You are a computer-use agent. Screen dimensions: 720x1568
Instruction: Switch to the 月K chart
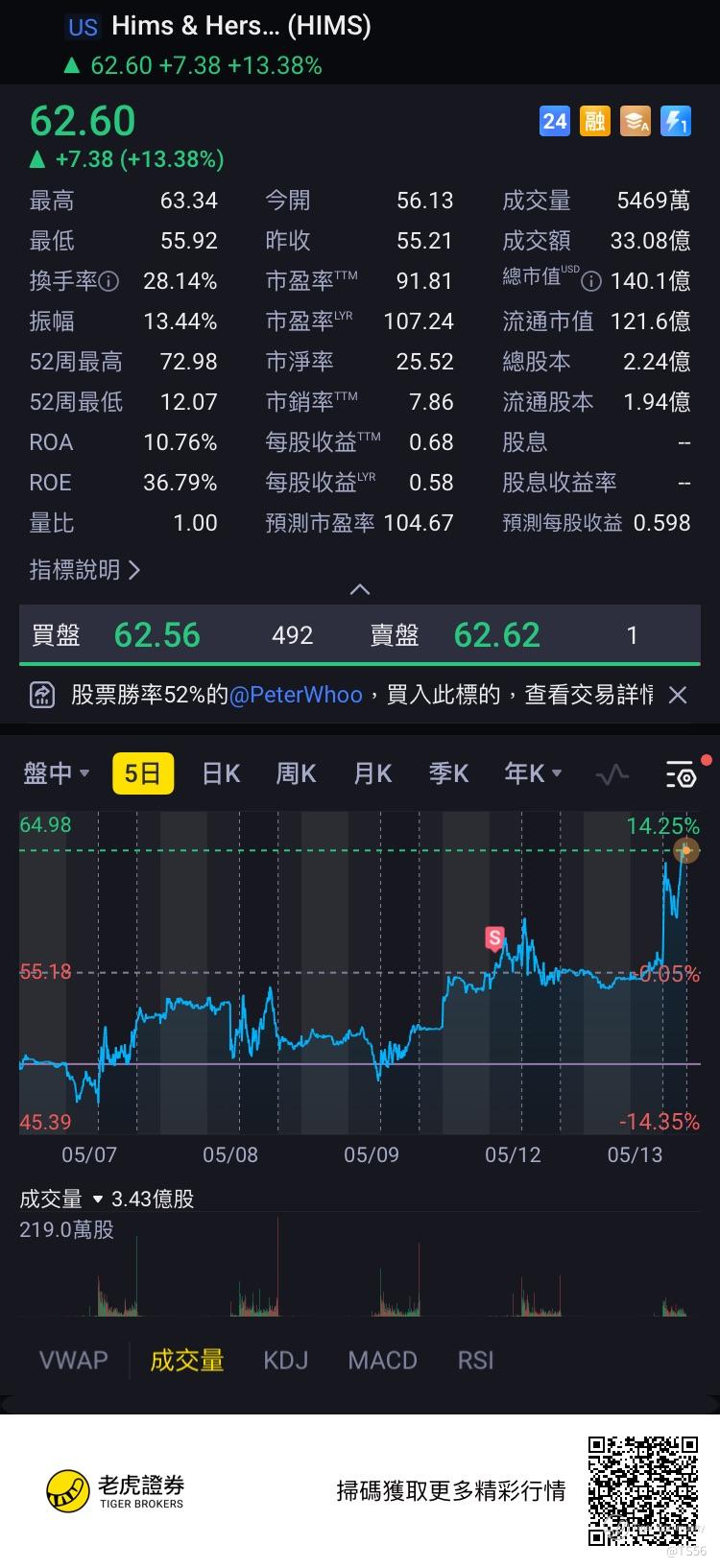pyautogui.click(x=372, y=773)
